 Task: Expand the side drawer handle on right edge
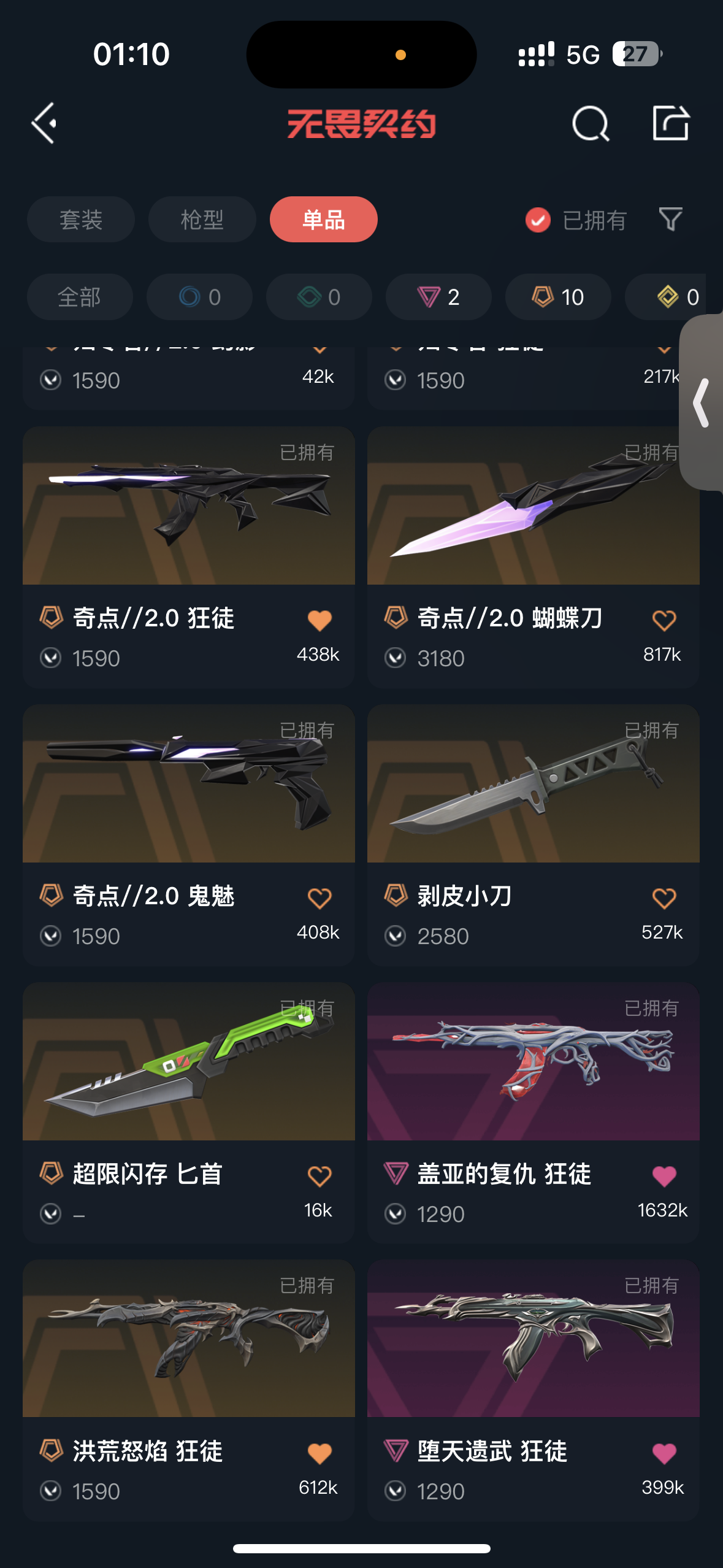tap(702, 402)
